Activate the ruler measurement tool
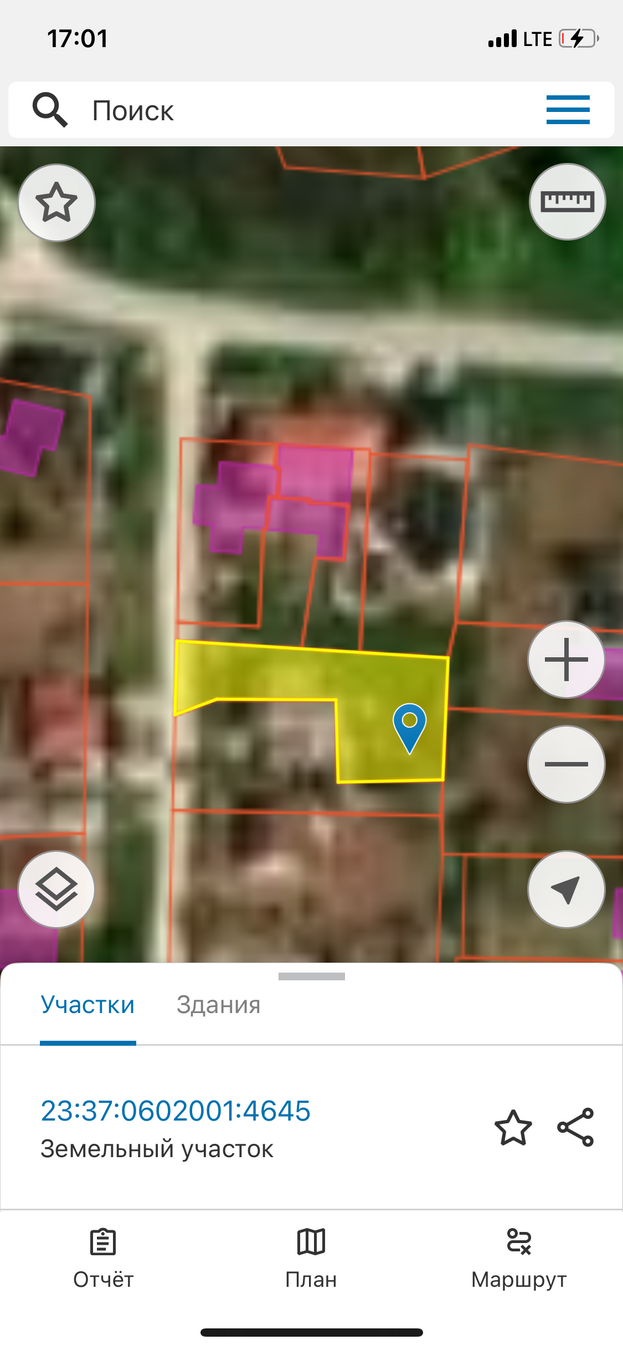Image resolution: width=623 pixels, height=1350 pixels. [567, 201]
